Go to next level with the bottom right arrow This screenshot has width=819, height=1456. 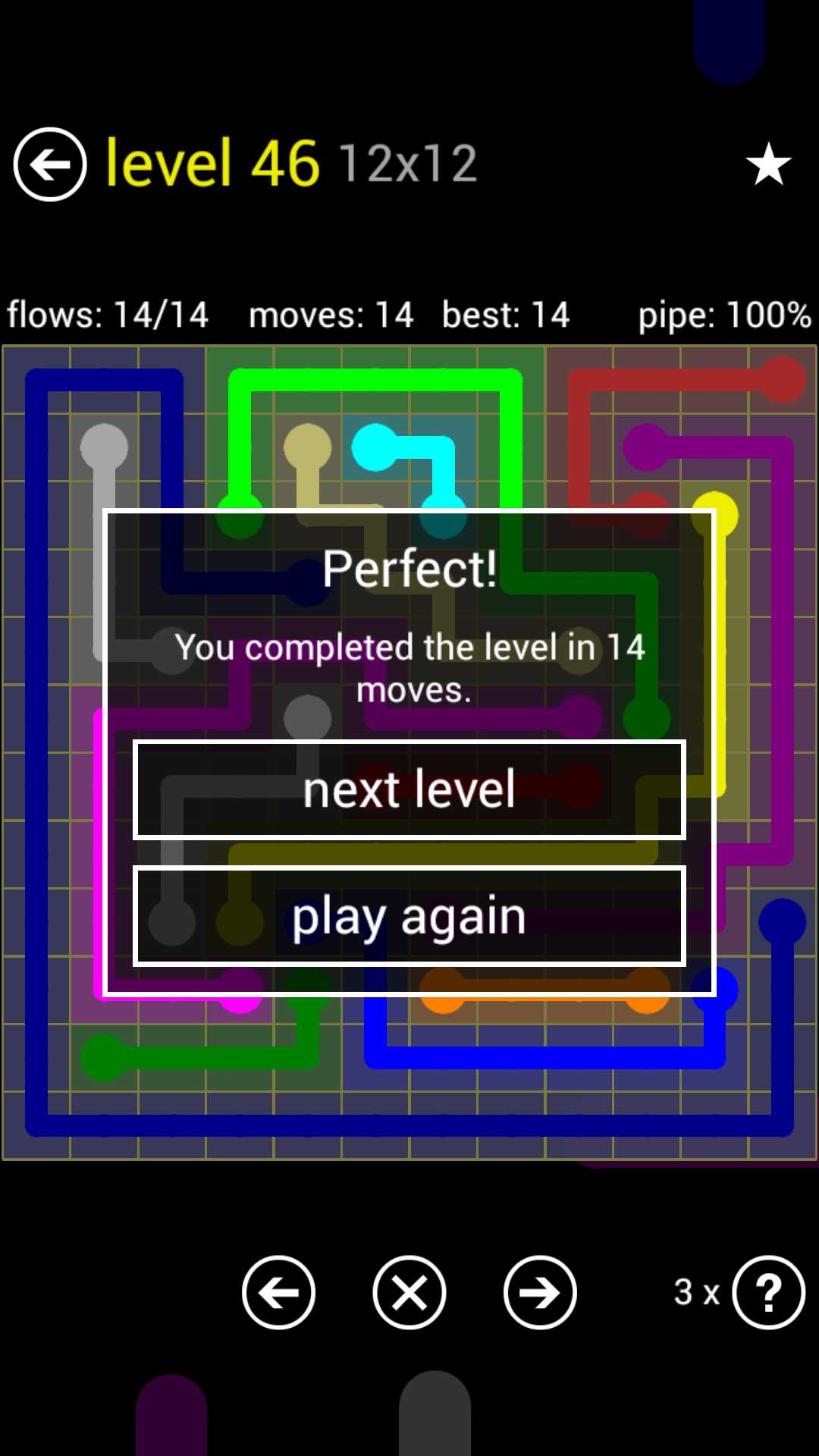coord(540,1292)
